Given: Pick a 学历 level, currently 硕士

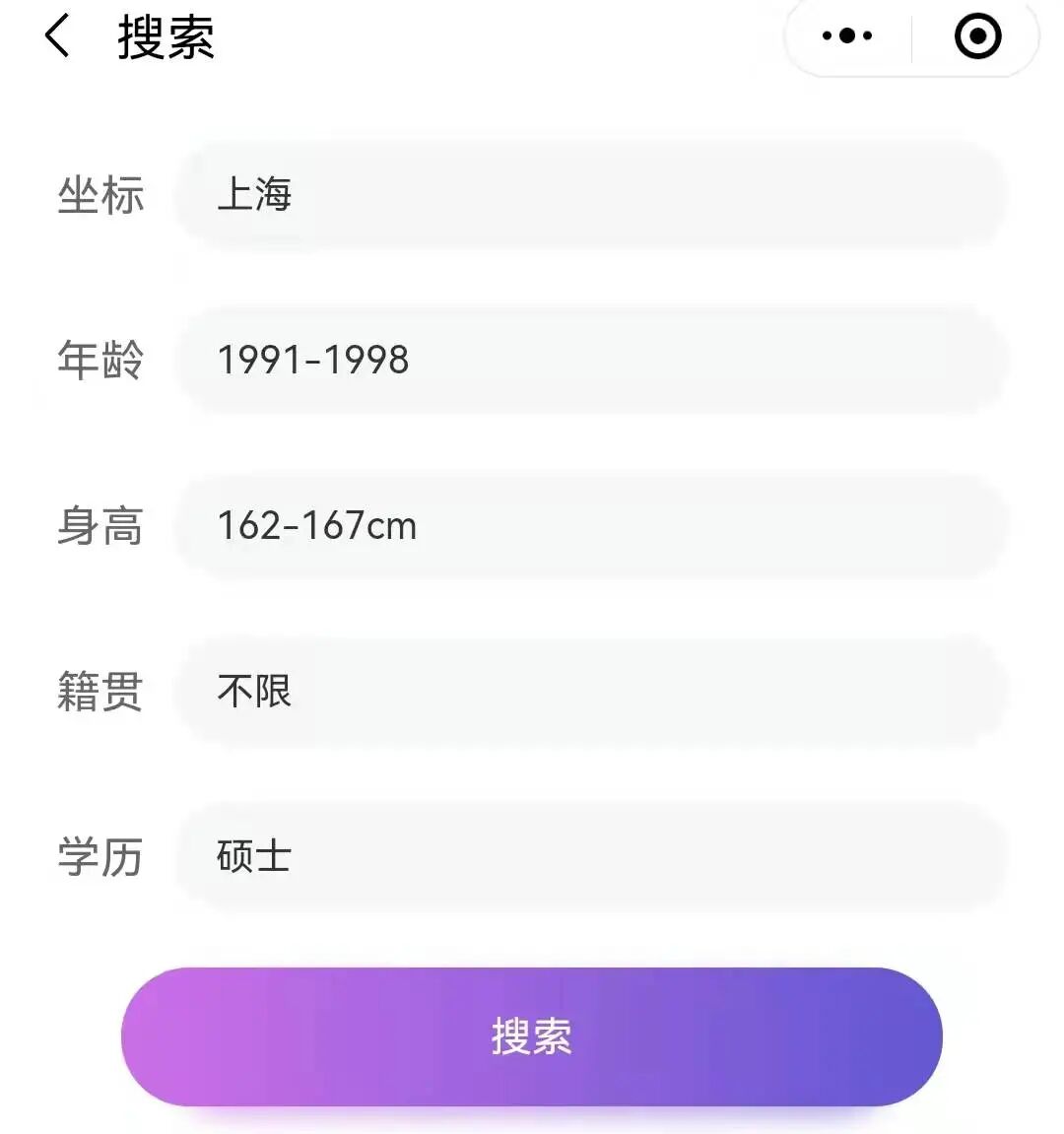Looking at the screenshot, I should point(591,856).
